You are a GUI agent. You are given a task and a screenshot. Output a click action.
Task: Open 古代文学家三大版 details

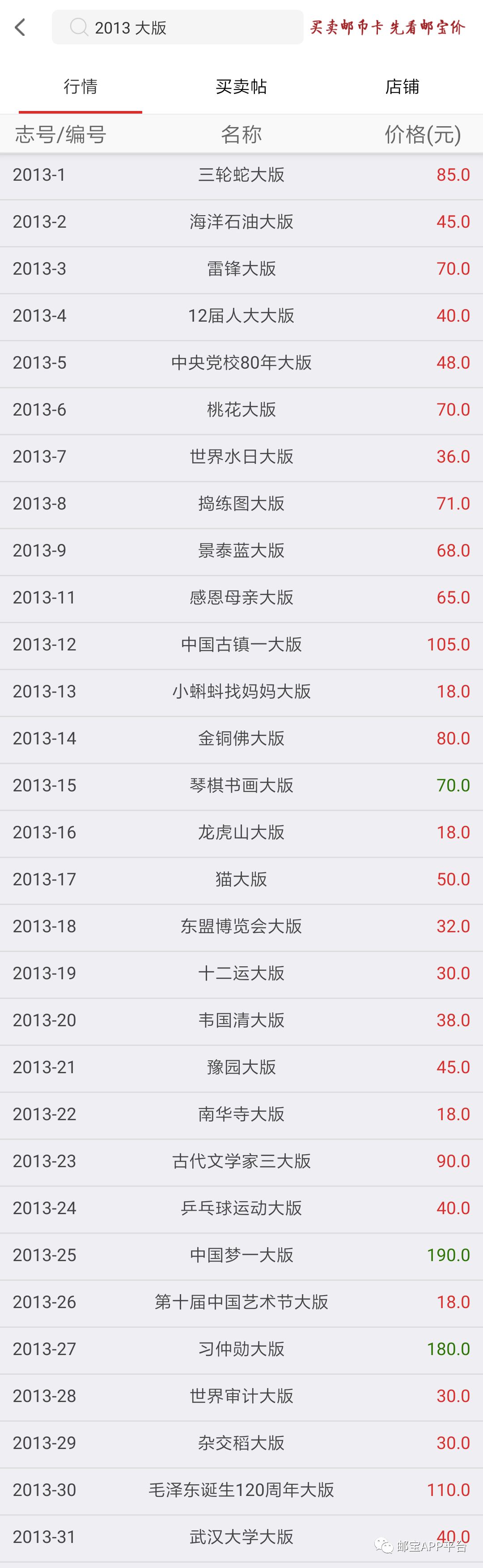click(241, 1161)
